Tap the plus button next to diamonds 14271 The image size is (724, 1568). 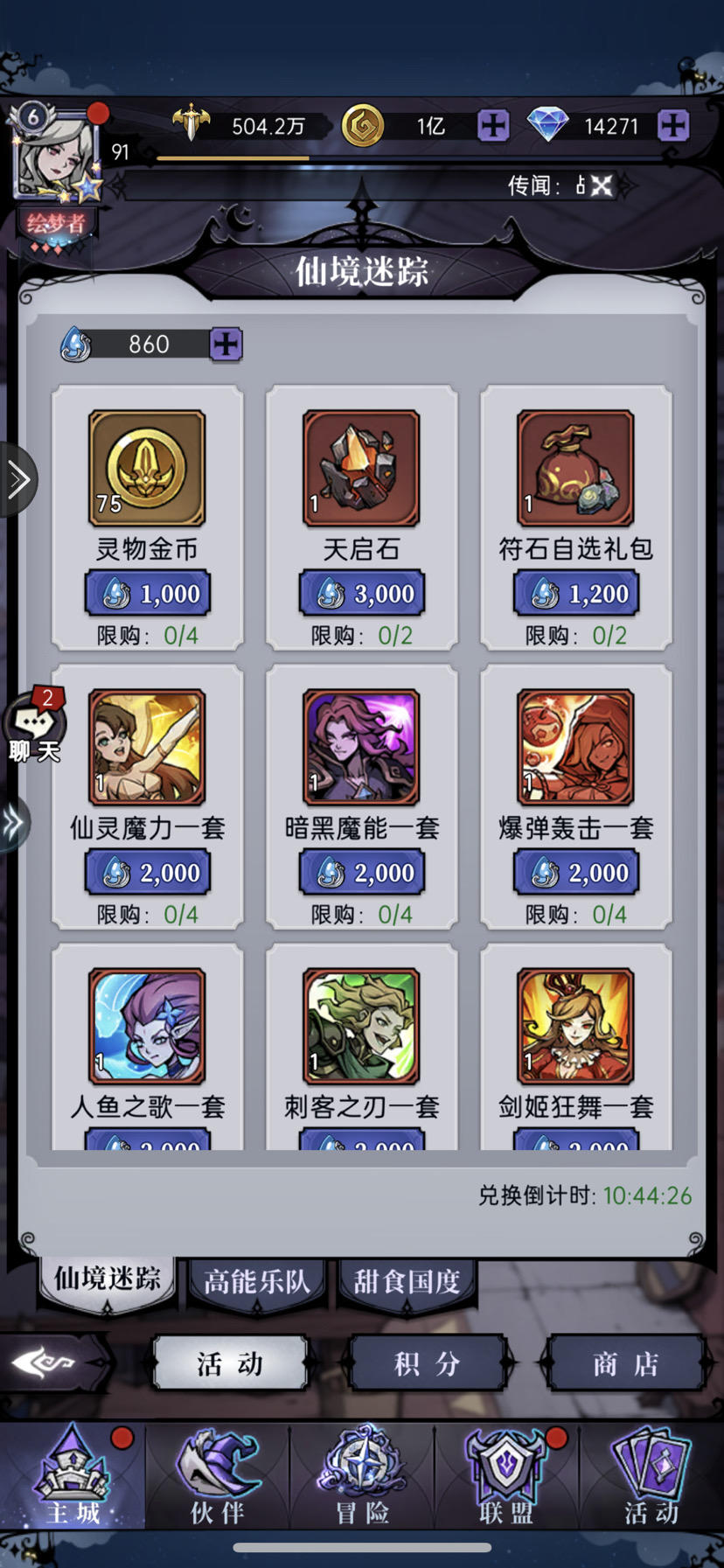pyautogui.click(x=672, y=125)
